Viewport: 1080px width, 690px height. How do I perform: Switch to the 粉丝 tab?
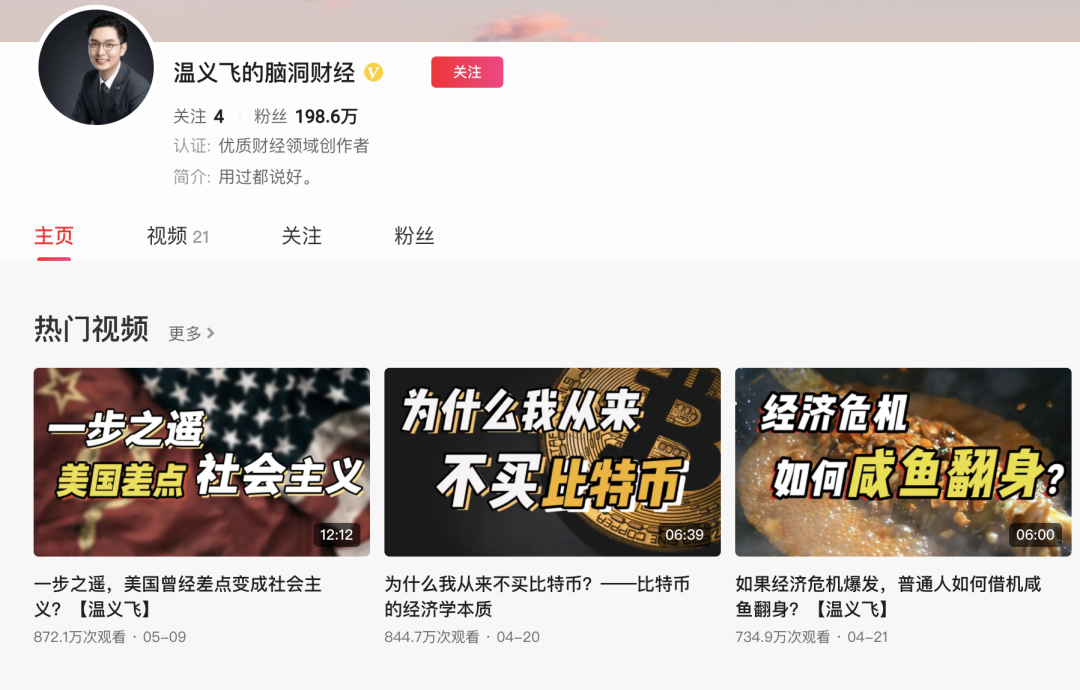point(414,236)
